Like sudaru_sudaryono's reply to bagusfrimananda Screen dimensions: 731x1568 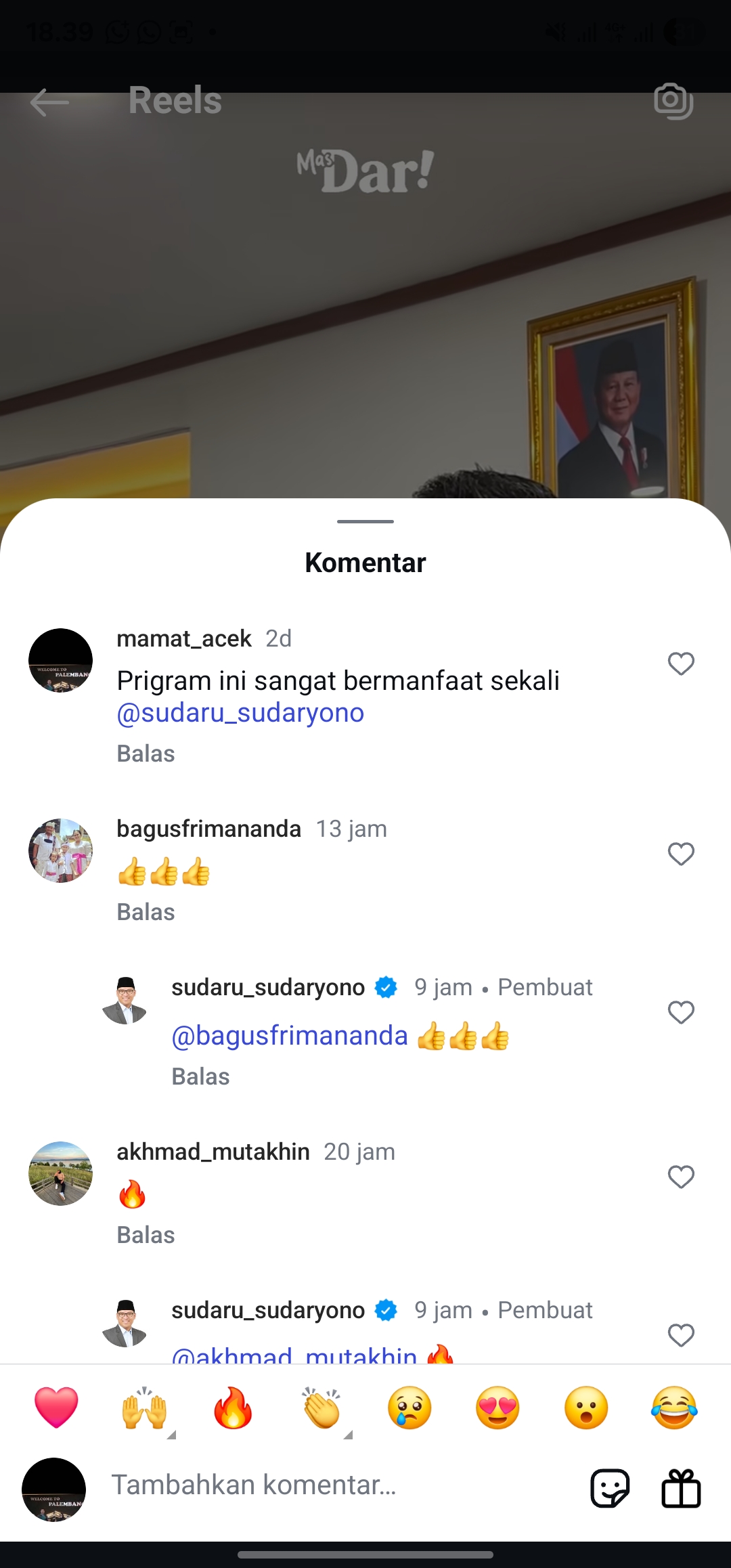pyautogui.click(x=681, y=1012)
